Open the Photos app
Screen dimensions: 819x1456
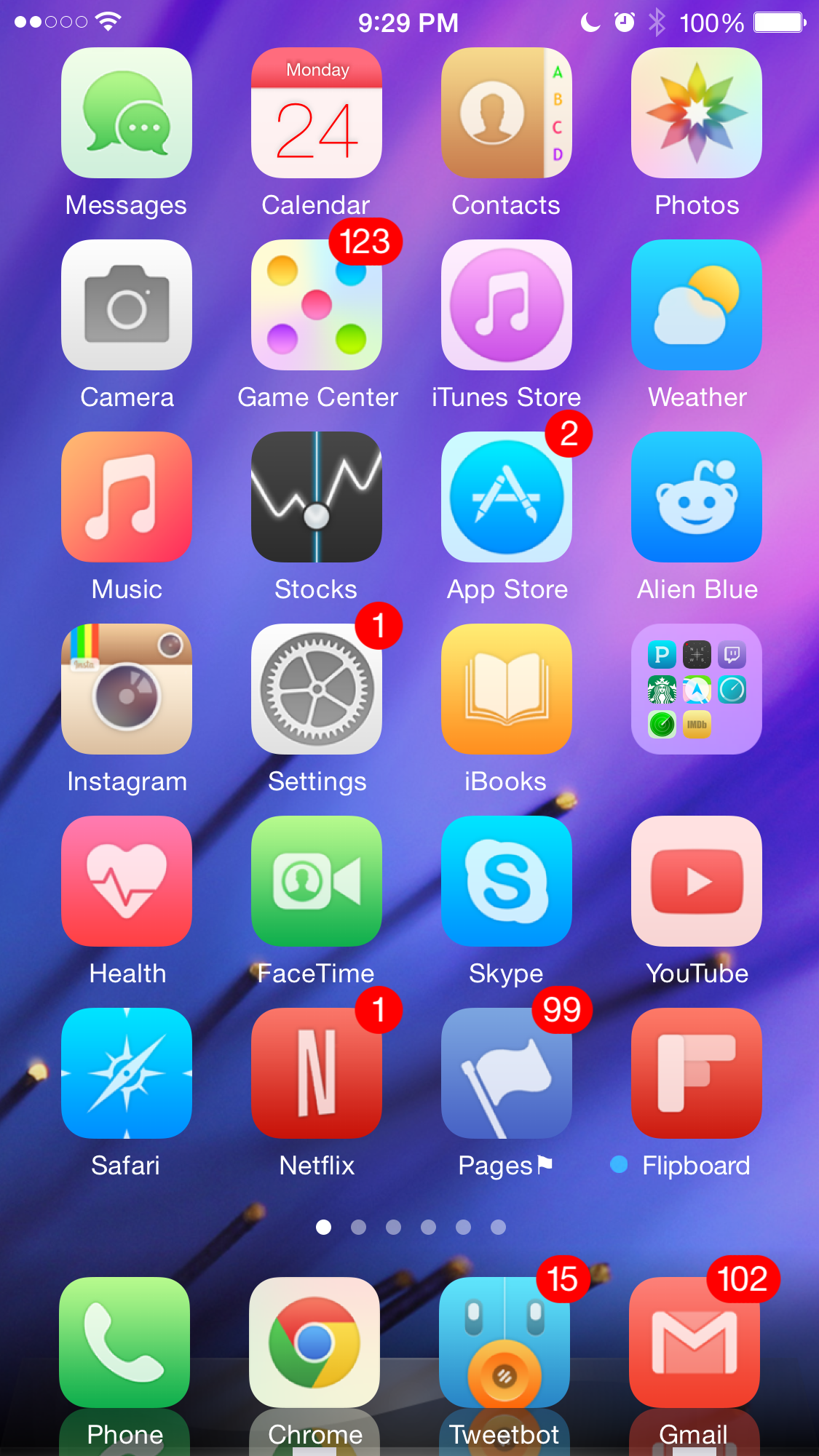697,113
